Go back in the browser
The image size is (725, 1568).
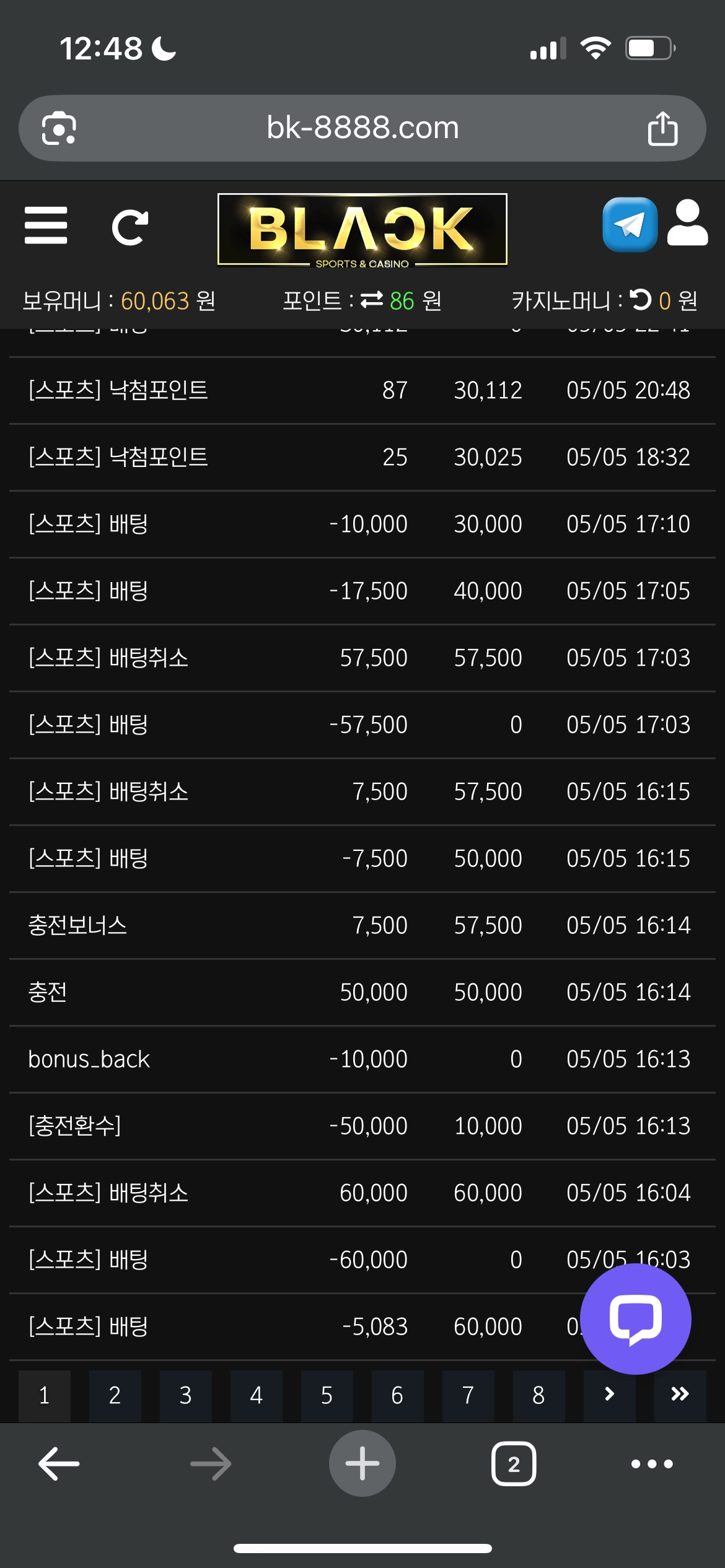(59, 1464)
